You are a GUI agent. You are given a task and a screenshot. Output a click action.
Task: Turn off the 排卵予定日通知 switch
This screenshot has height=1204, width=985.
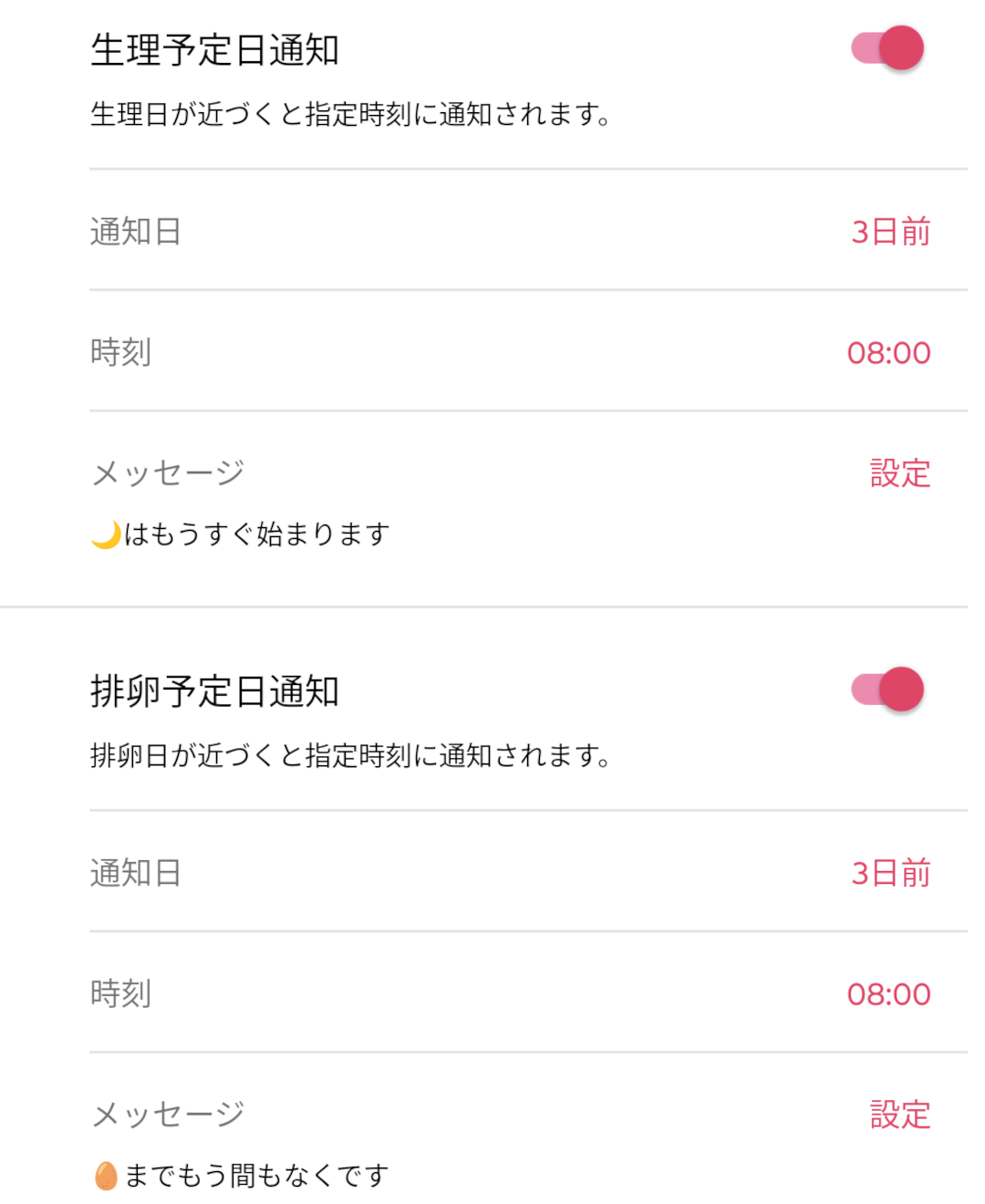tap(889, 690)
